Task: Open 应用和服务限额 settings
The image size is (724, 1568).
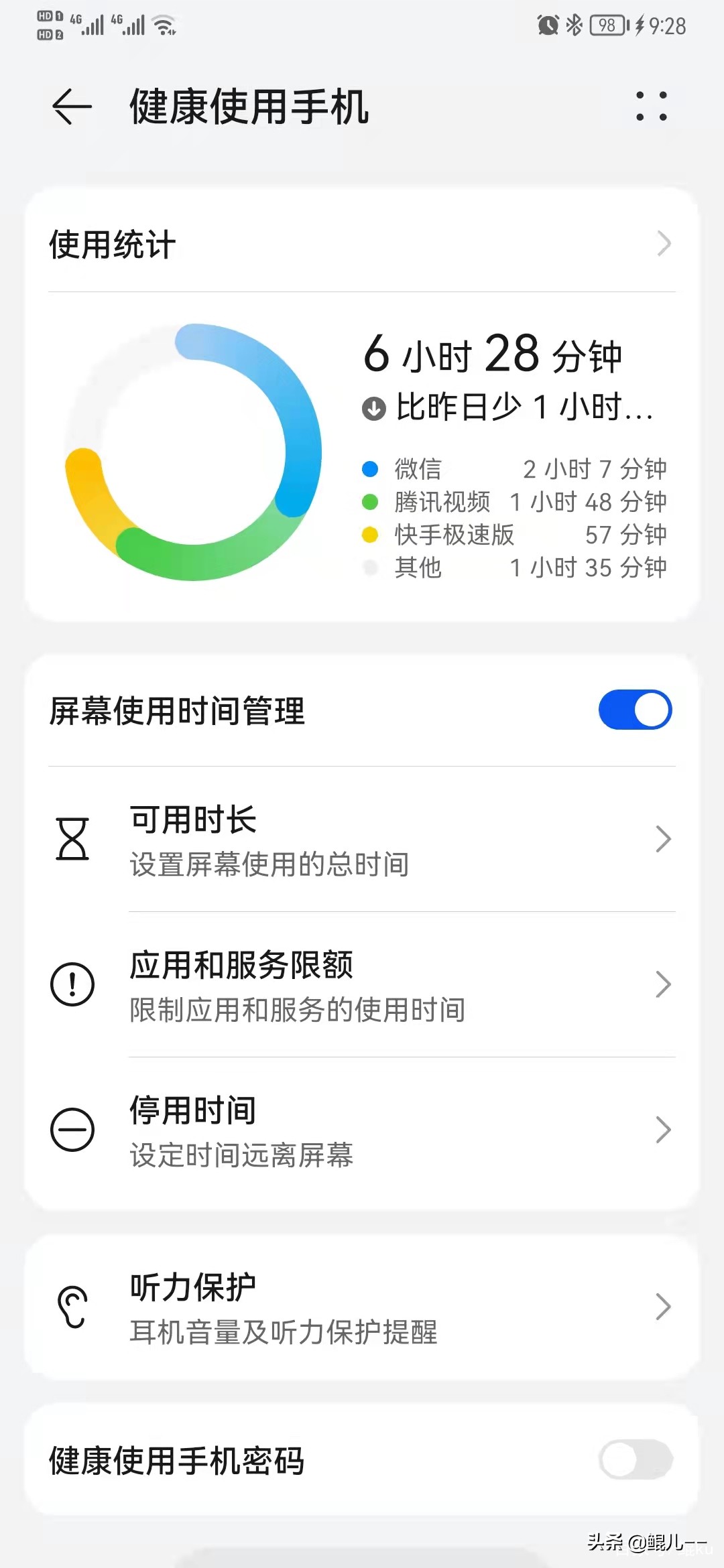Action: pyautogui.click(x=362, y=985)
